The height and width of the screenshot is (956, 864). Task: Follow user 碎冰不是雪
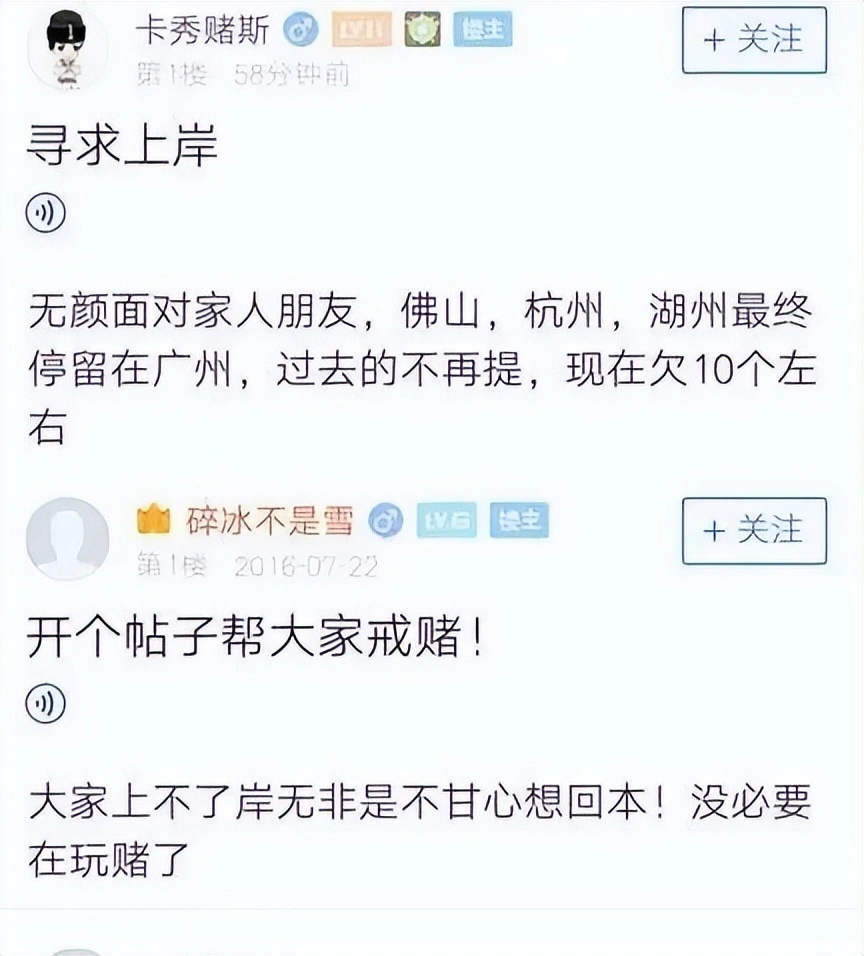(754, 530)
